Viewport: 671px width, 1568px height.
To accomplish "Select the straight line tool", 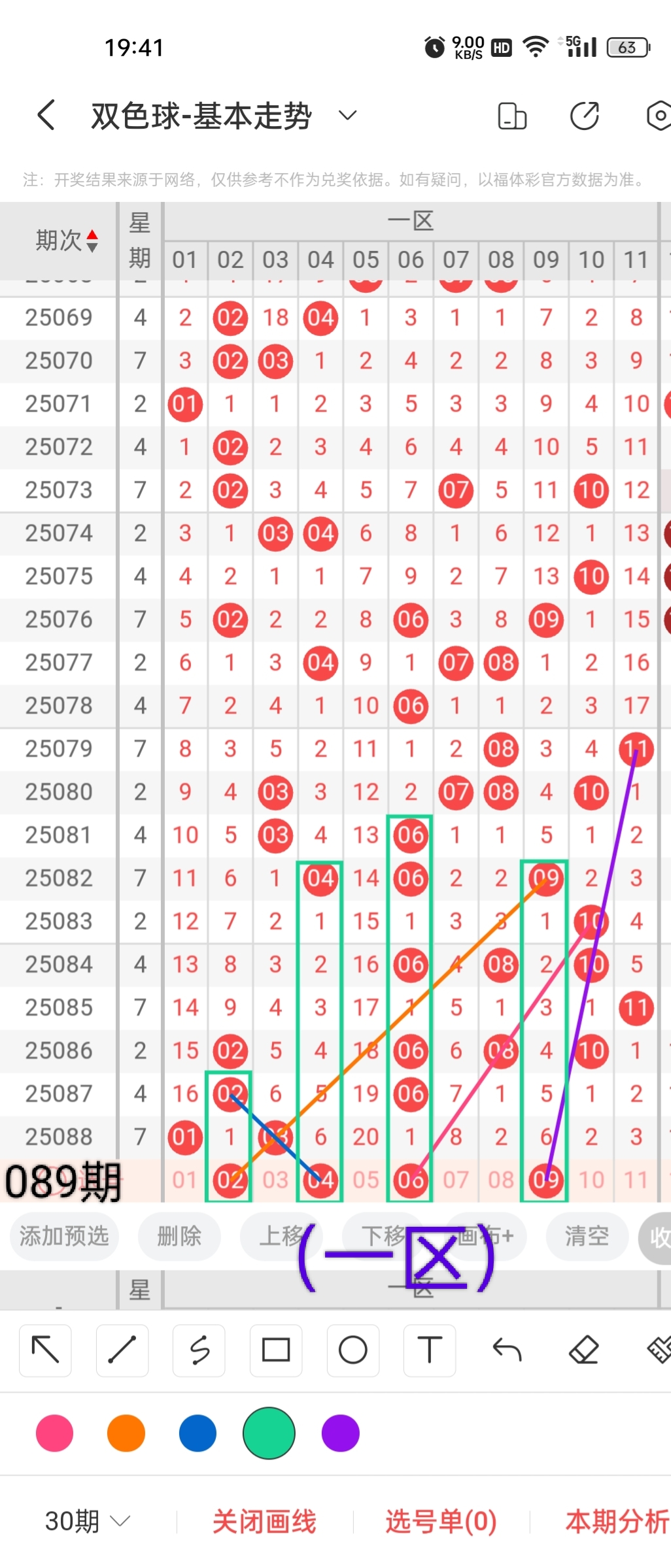I will pyautogui.click(x=122, y=1350).
